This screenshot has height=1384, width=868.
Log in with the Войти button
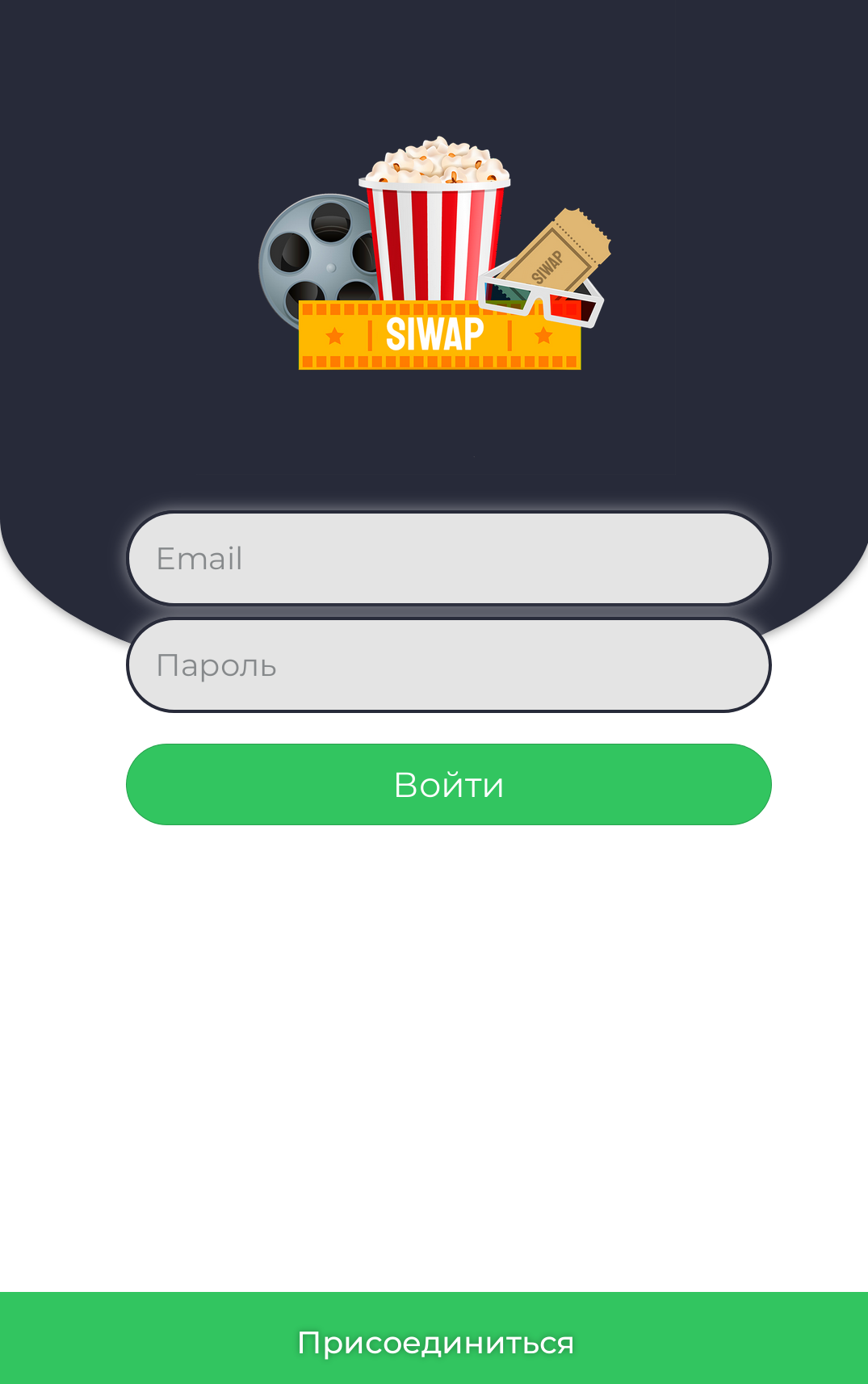pos(448,785)
